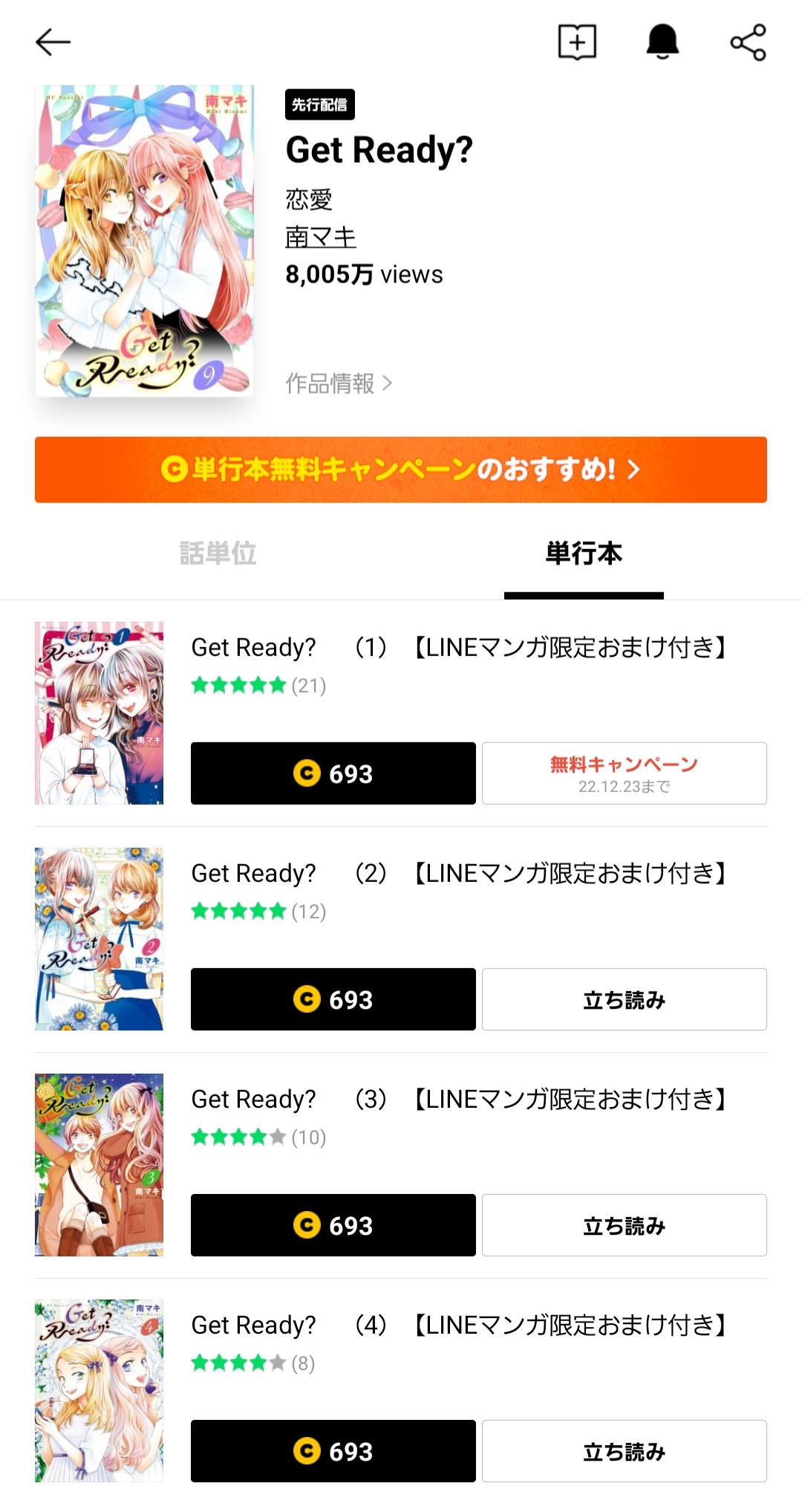Add this manga to your bookshelf
This screenshot has width=802, height=1512.
577,42
